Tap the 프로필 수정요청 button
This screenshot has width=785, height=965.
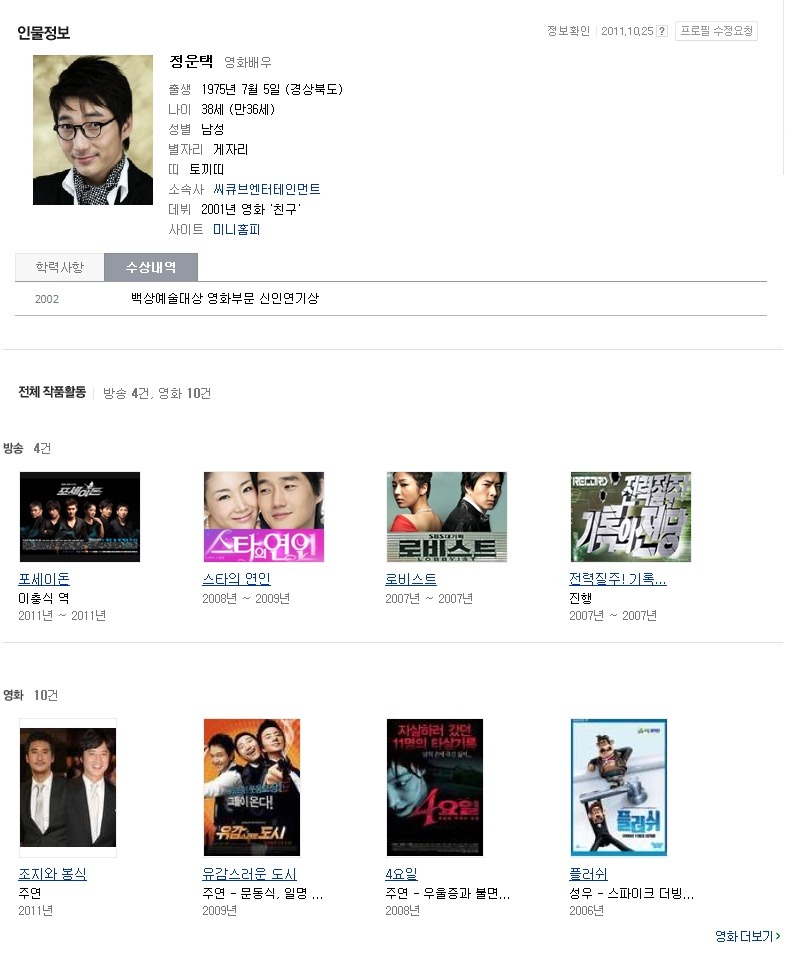(x=716, y=31)
